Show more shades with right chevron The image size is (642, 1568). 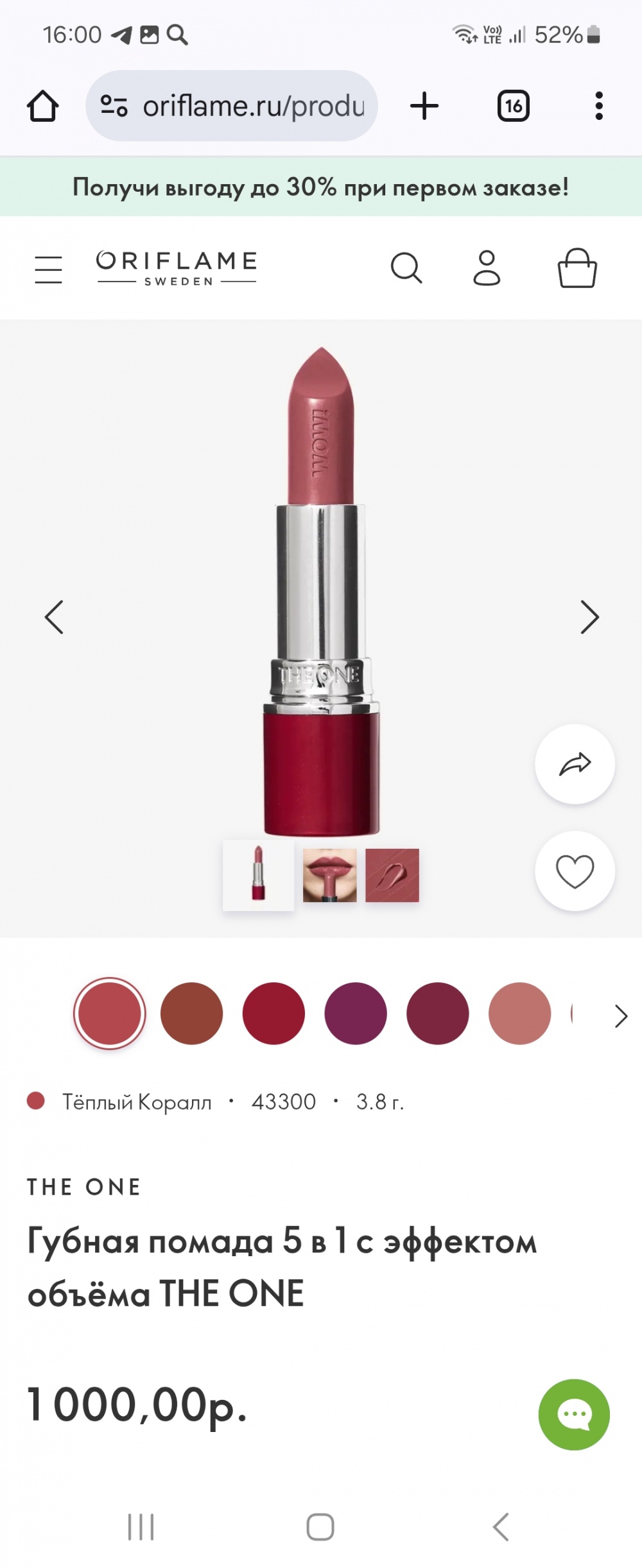pos(620,1016)
